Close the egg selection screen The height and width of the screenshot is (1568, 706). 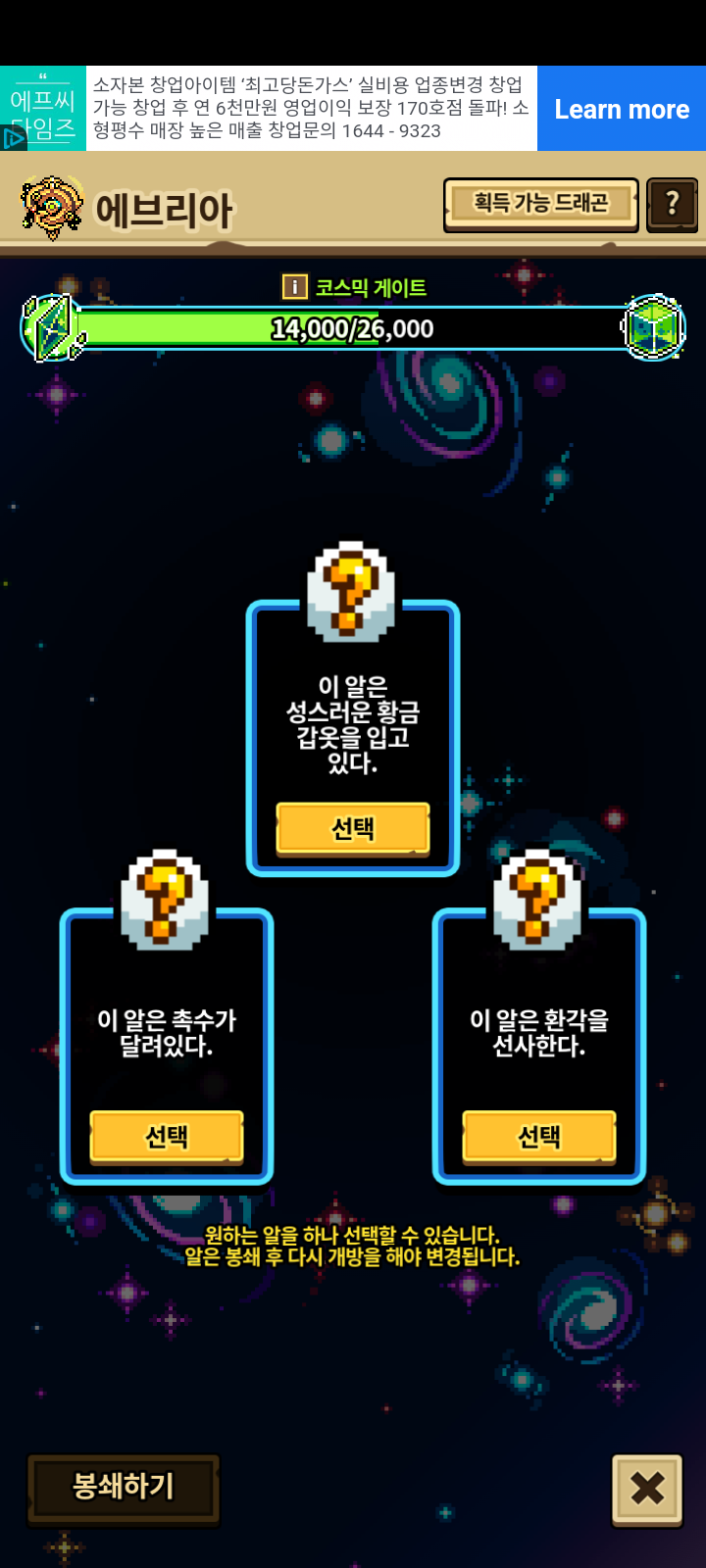[x=647, y=1489]
